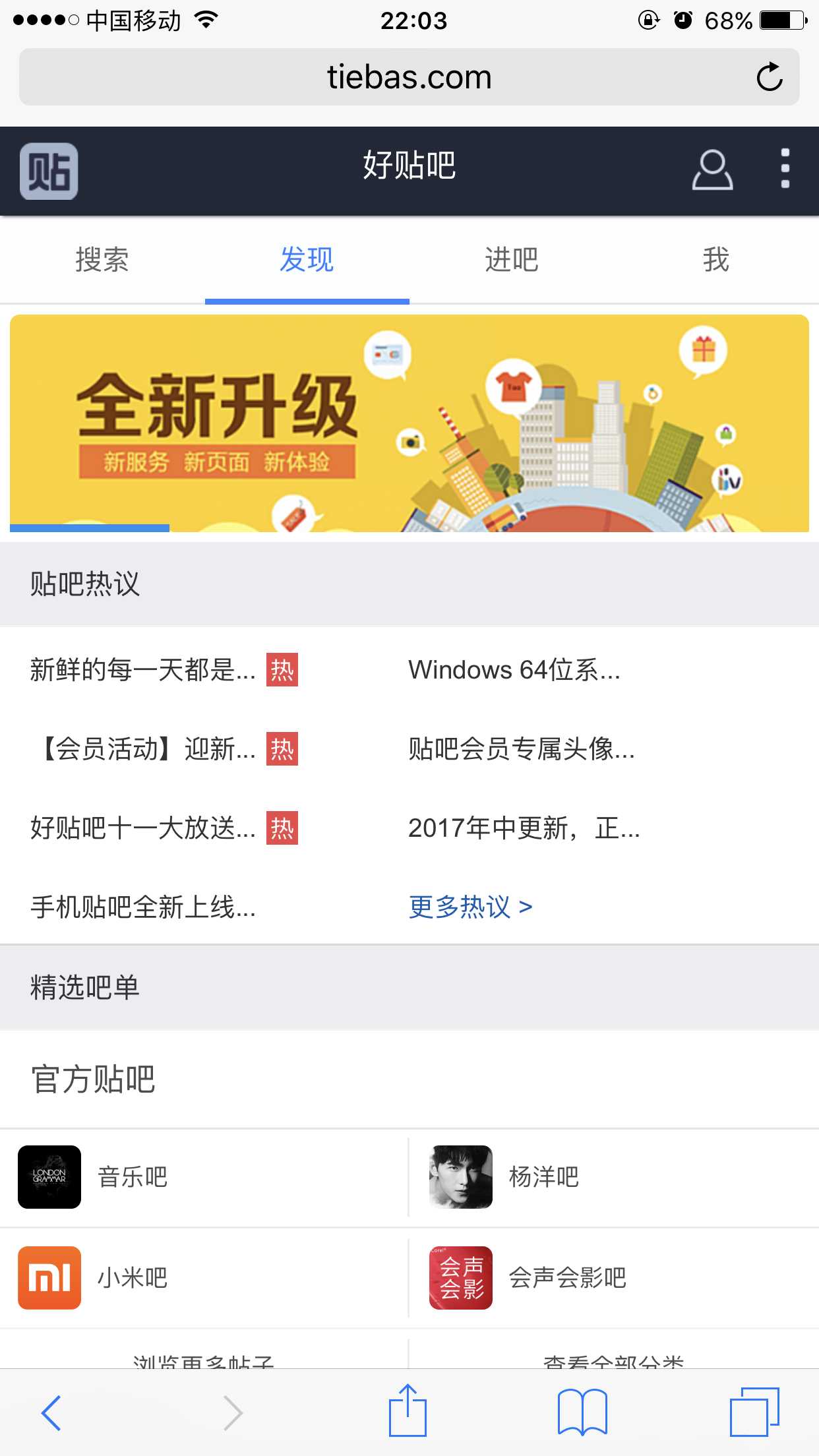Open the three-dot overflow menu

[785, 169]
